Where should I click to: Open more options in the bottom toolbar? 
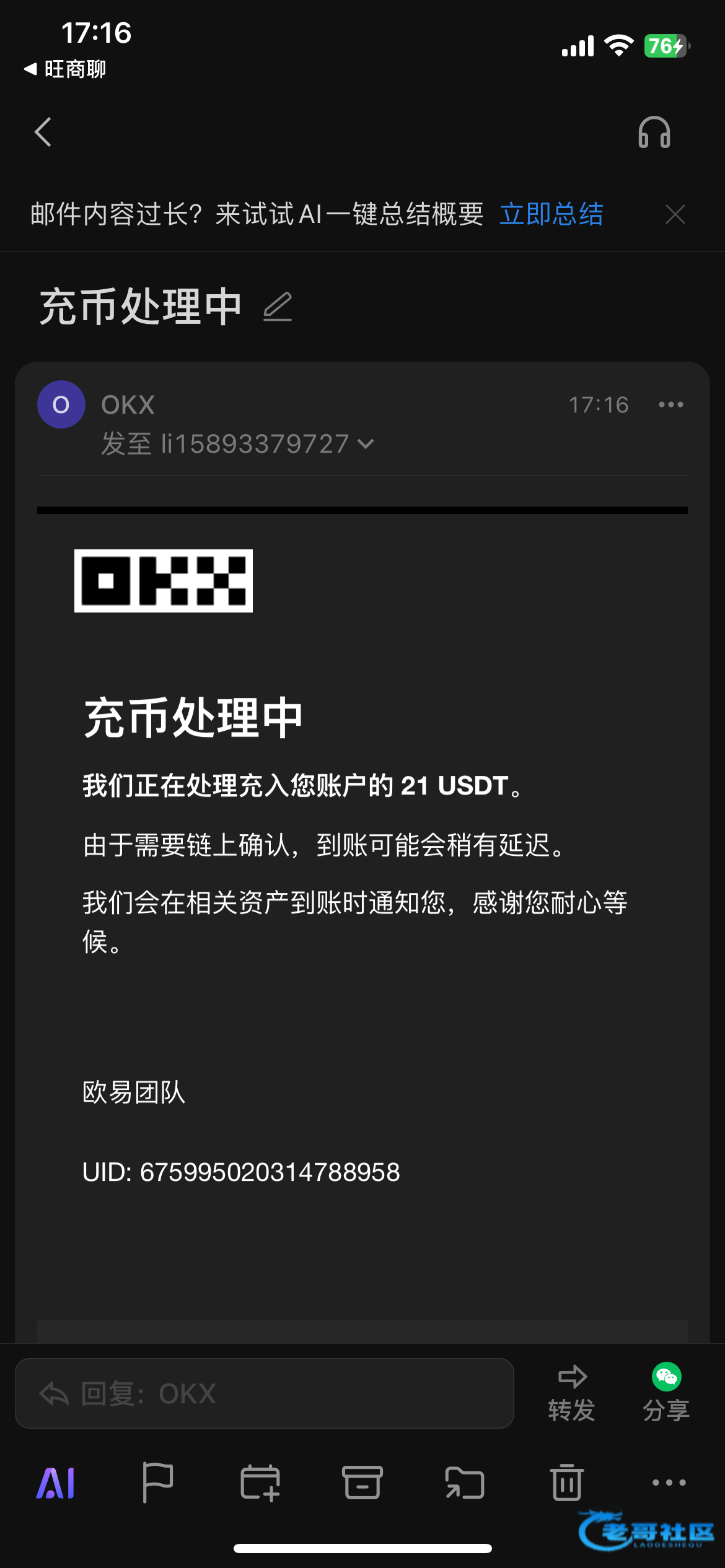point(669,1483)
